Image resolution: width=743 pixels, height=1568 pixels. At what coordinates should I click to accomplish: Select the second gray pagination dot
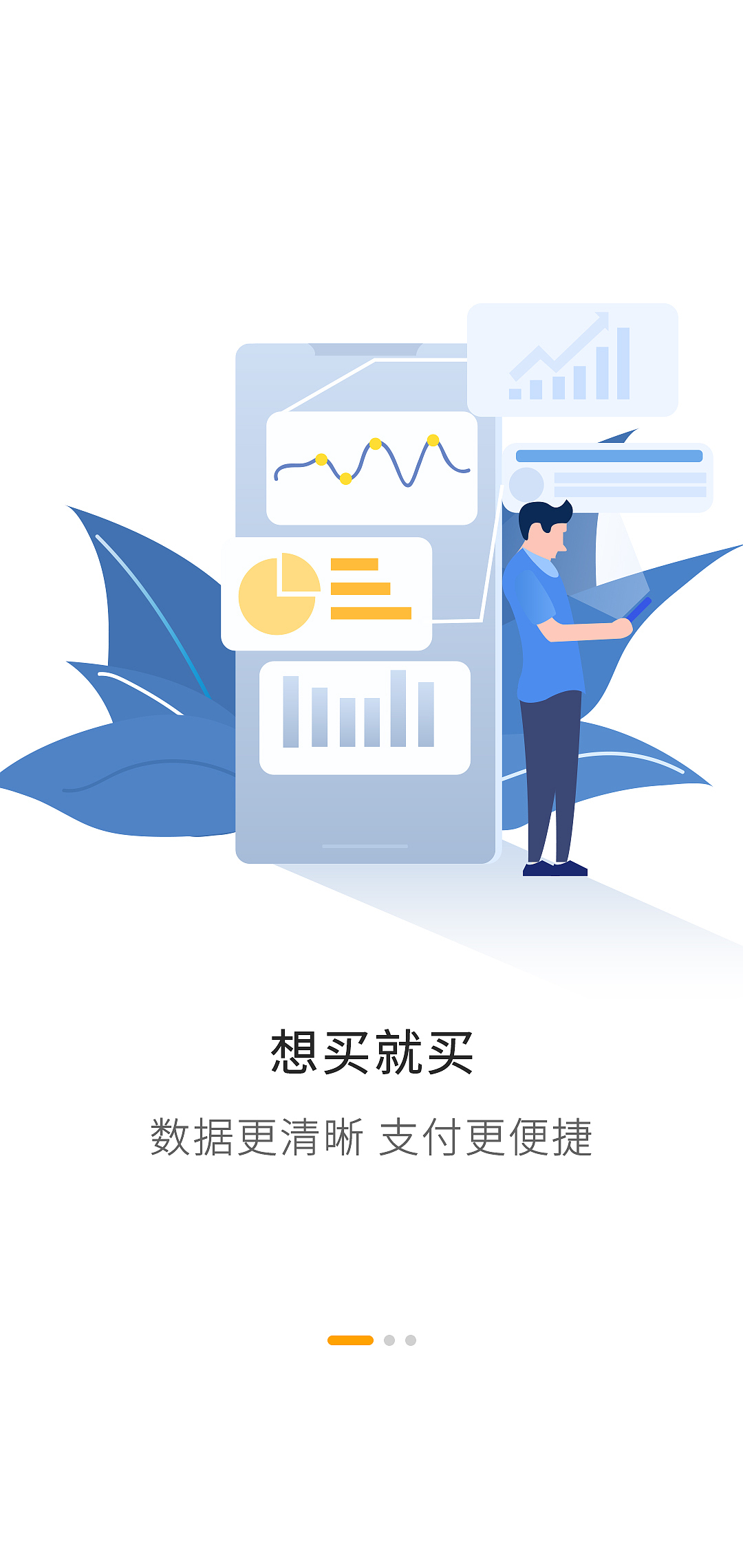(x=389, y=1340)
